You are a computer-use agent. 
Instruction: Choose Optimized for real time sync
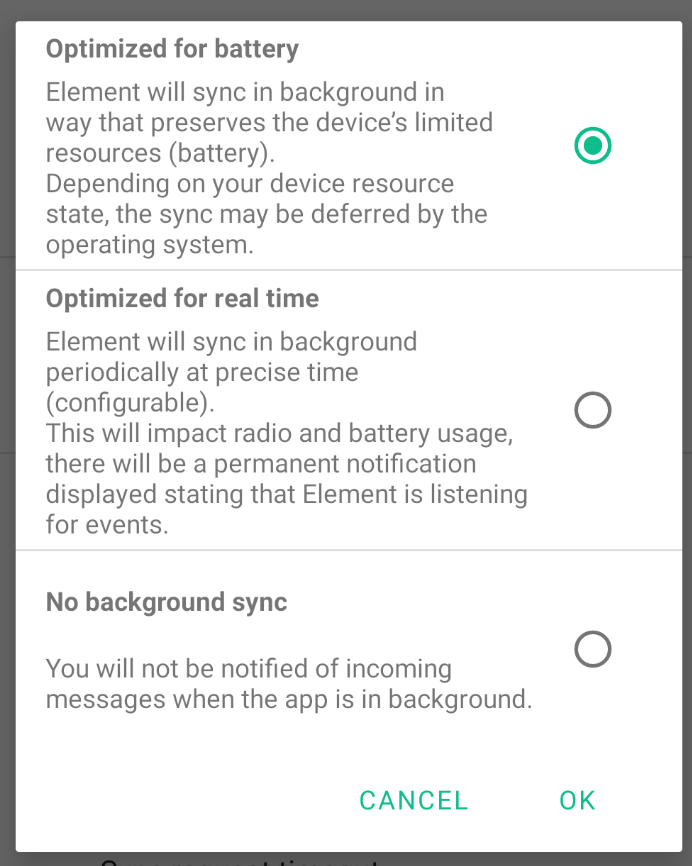pos(592,410)
